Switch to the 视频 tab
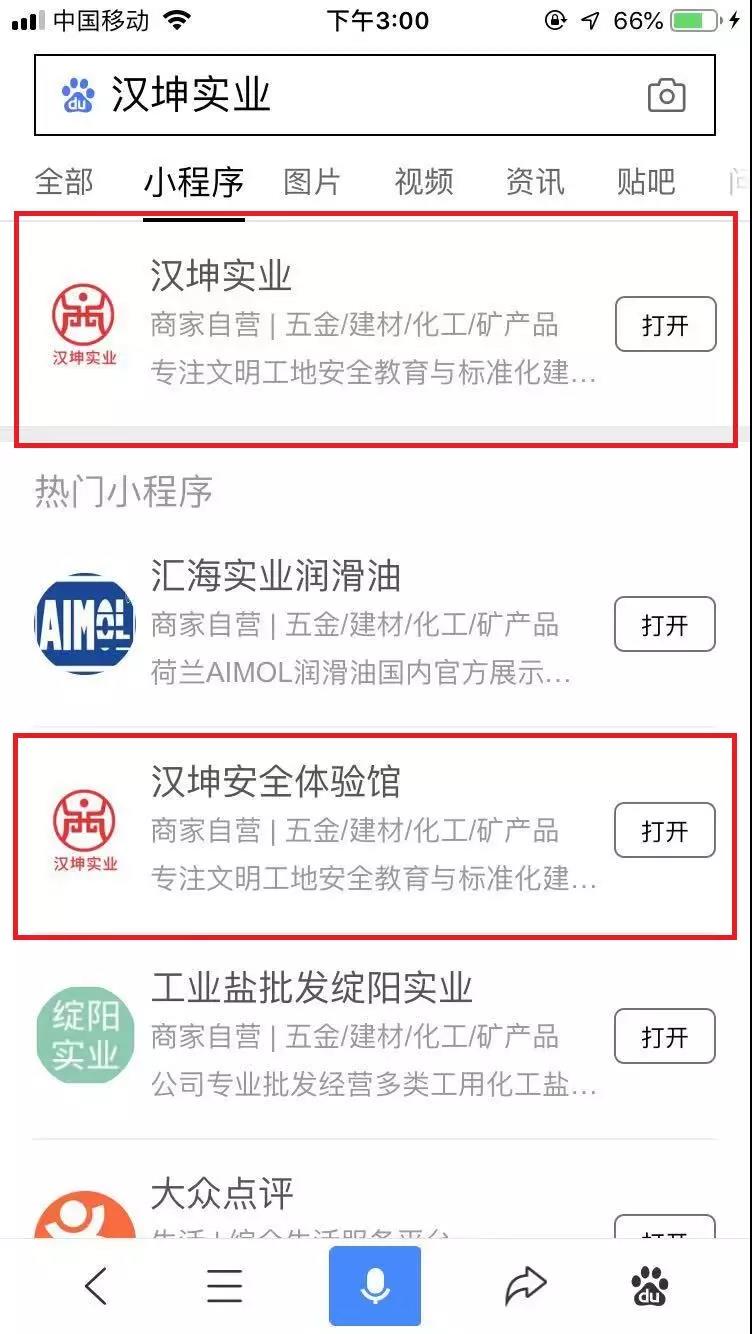The width and height of the screenshot is (752, 1334). point(423,182)
